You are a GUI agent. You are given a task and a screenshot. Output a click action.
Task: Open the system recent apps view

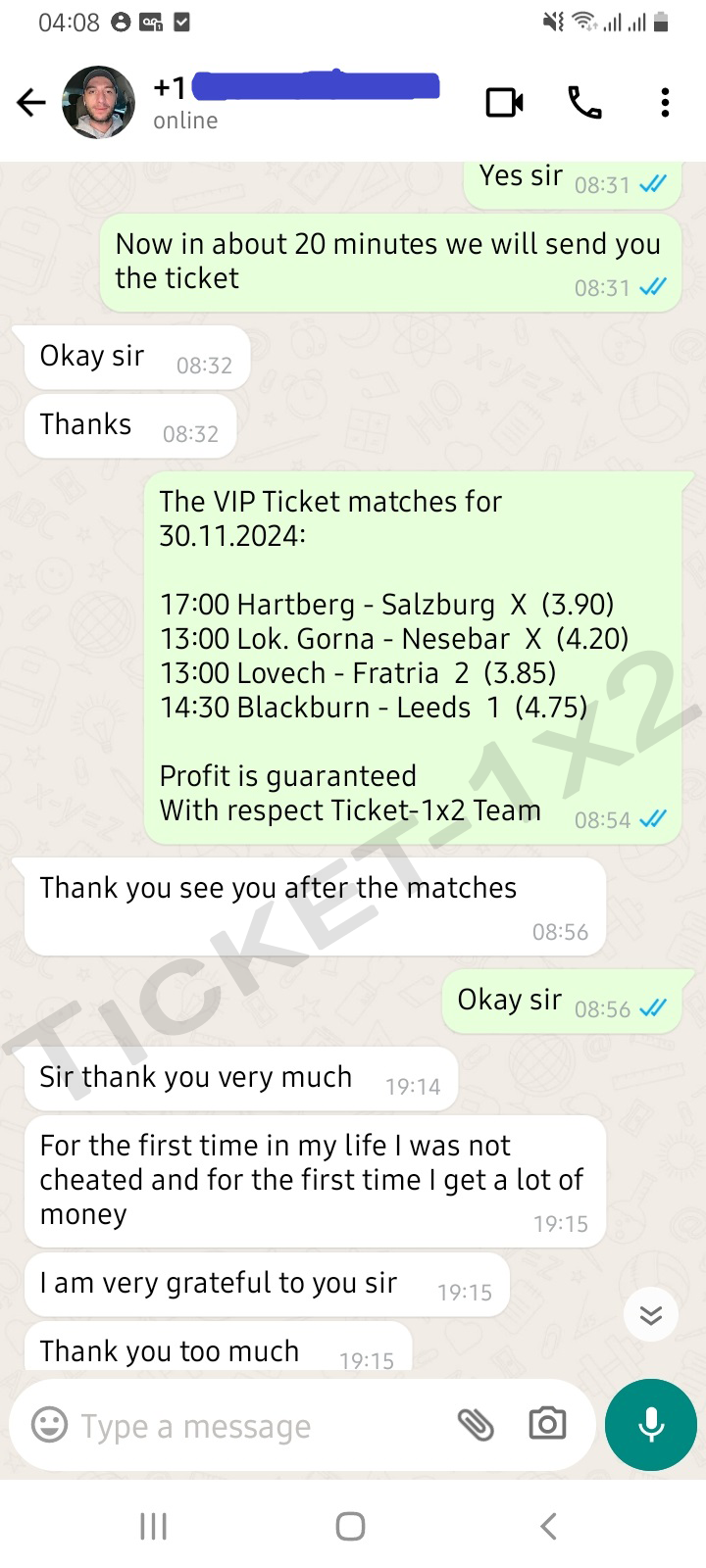coord(154,1526)
